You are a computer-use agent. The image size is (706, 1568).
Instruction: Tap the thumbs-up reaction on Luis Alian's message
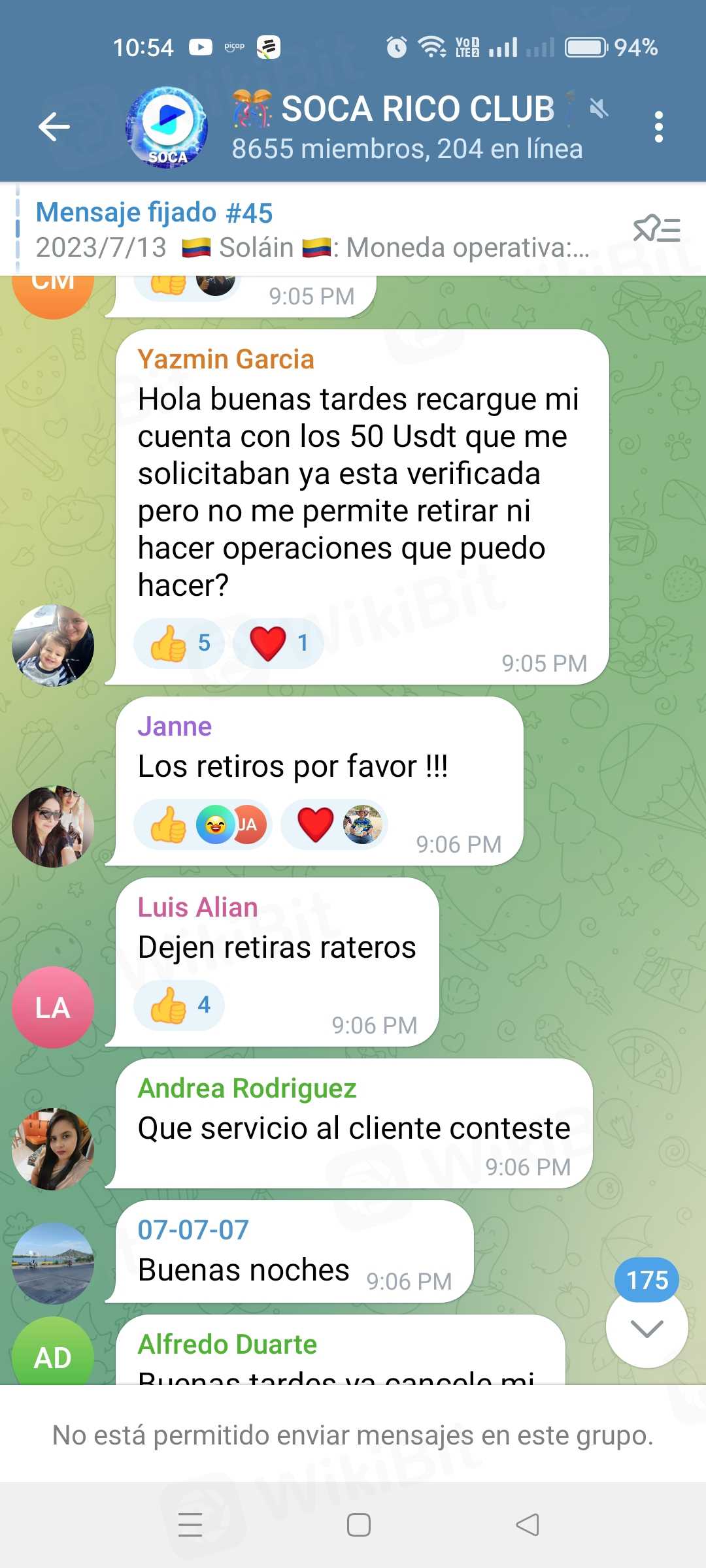(178, 1005)
